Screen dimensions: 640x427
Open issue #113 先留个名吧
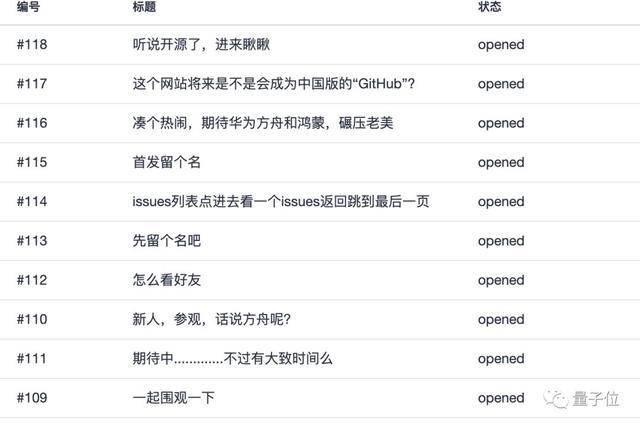[167, 240]
